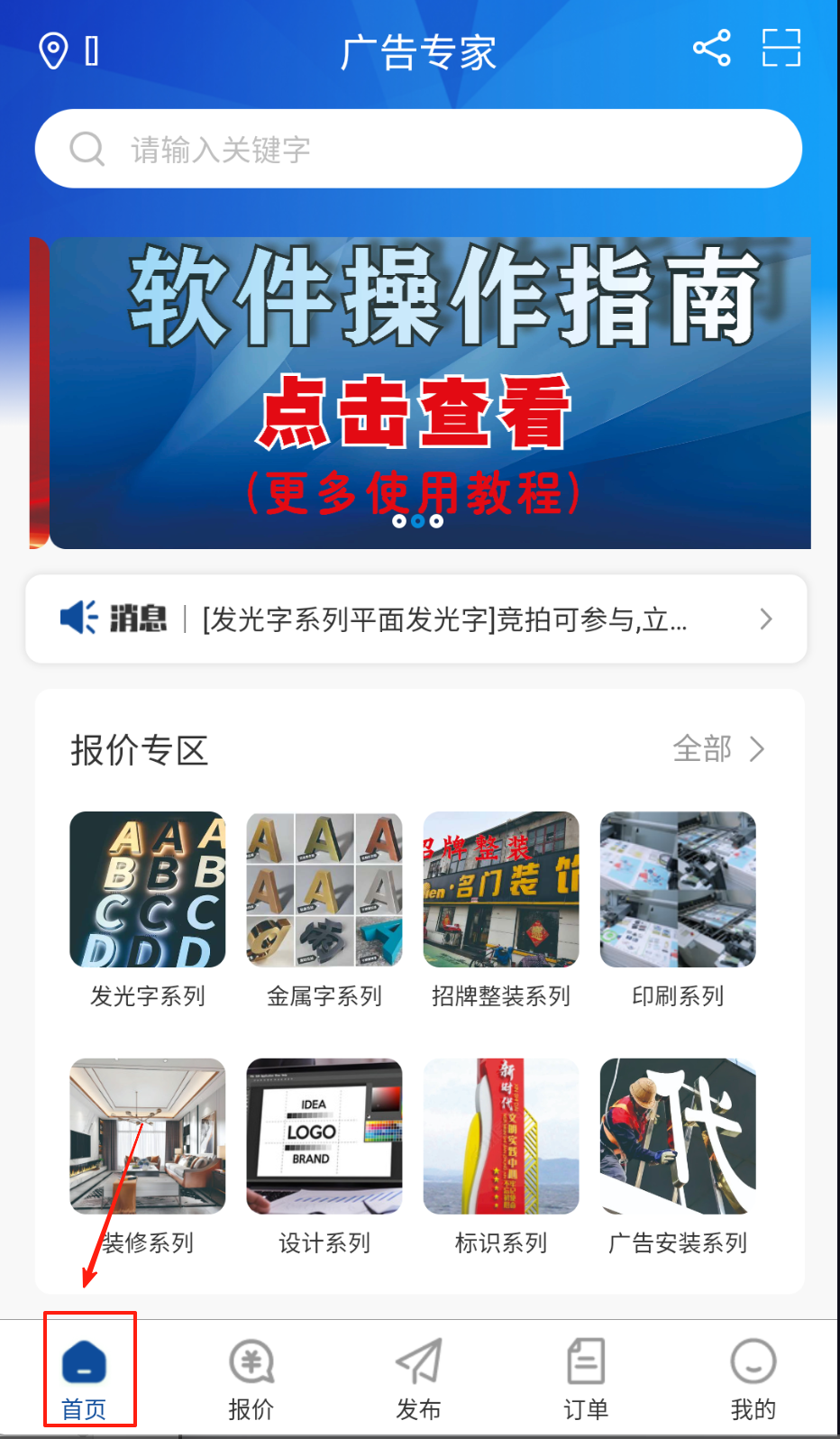This screenshot has width=840, height=1439.
Task: Open 印刷系列 category
Action: (x=678, y=911)
